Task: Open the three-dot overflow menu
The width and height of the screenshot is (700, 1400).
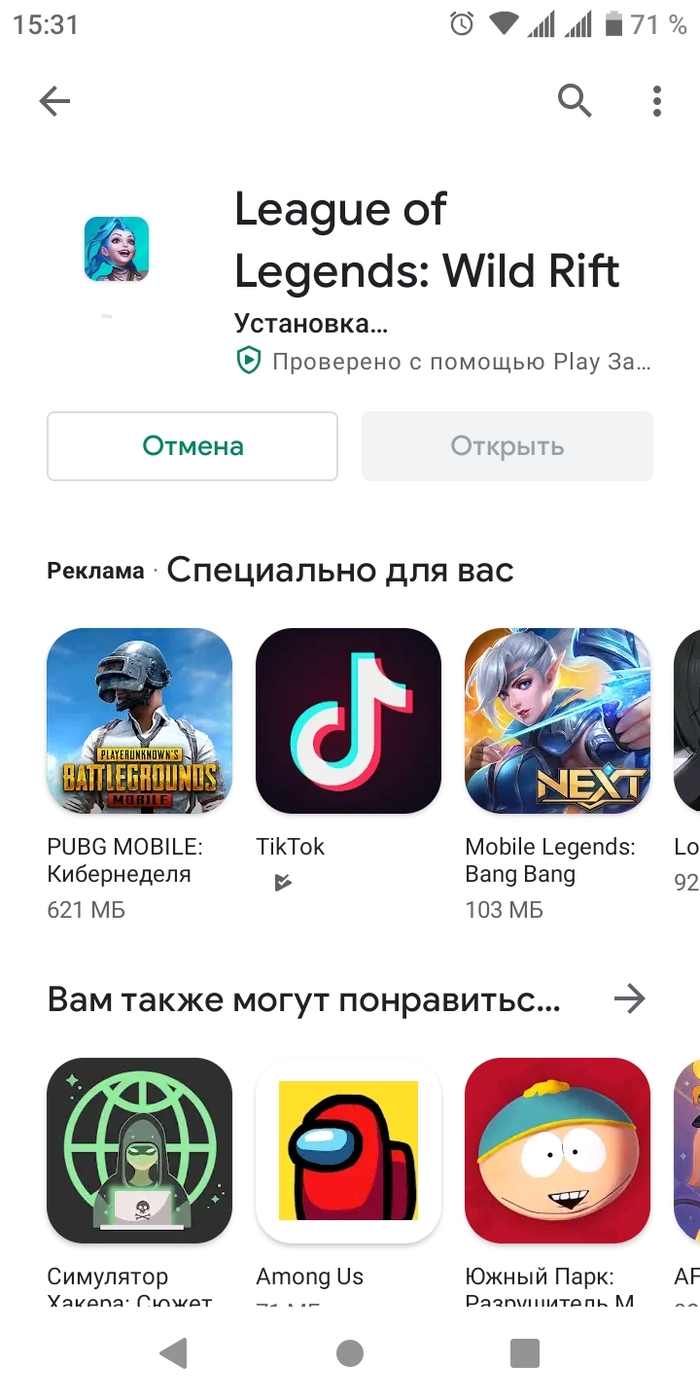Action: 656,100
